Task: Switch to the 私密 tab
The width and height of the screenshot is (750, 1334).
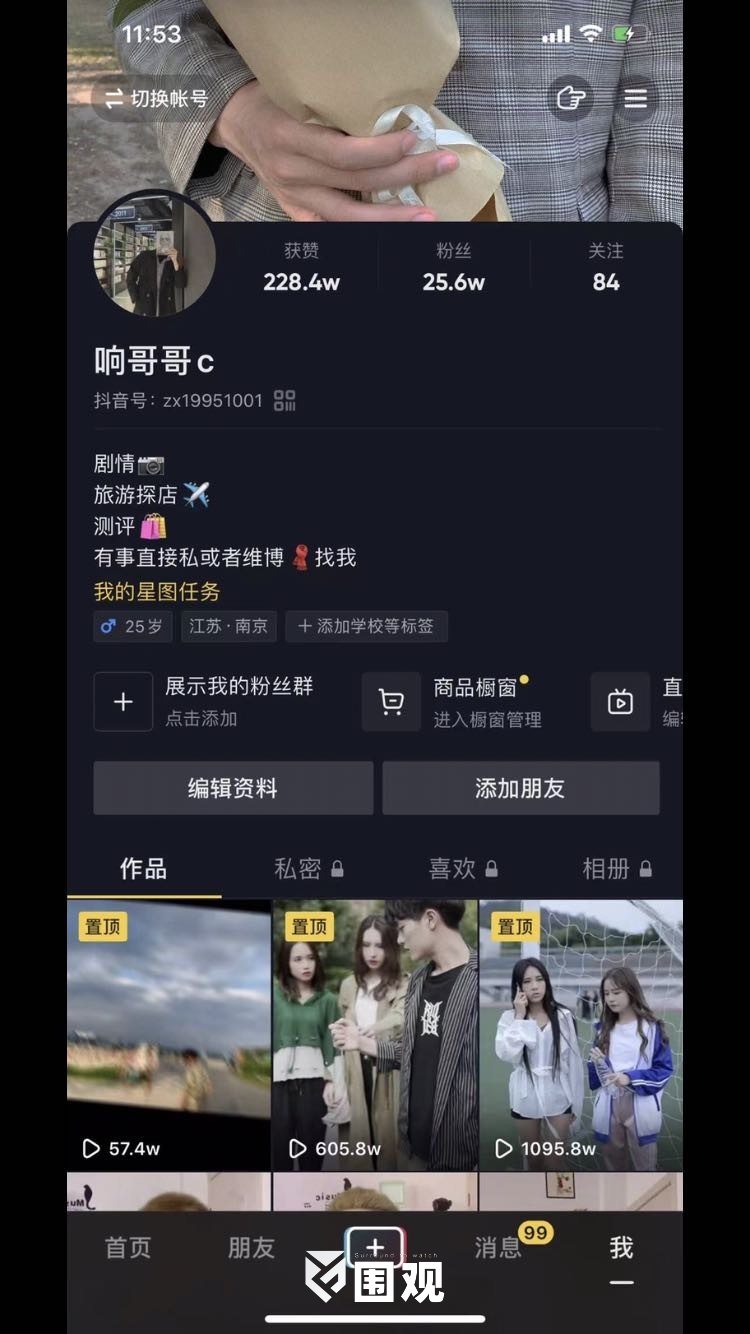Action: click(308, 869)
